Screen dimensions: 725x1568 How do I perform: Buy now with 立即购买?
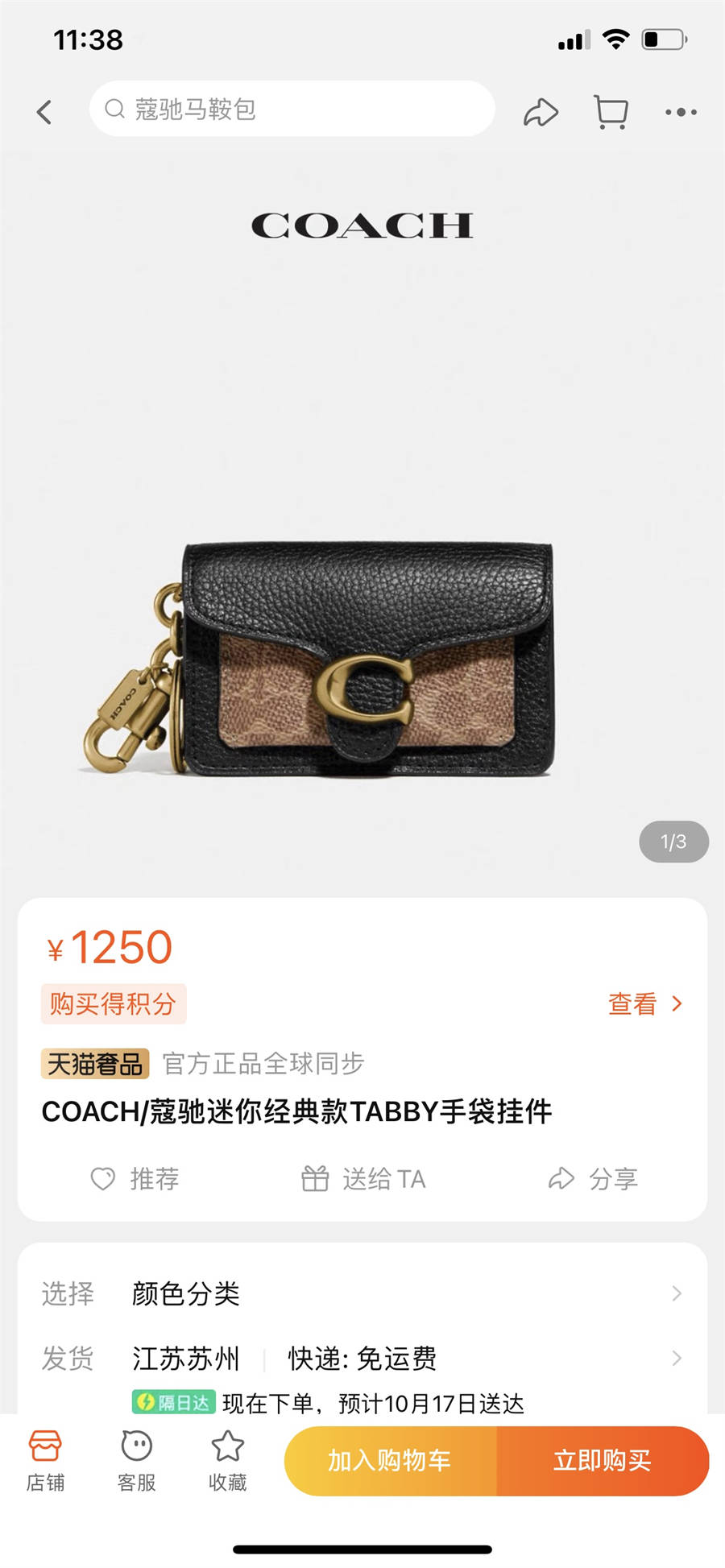pos(603,1460)
